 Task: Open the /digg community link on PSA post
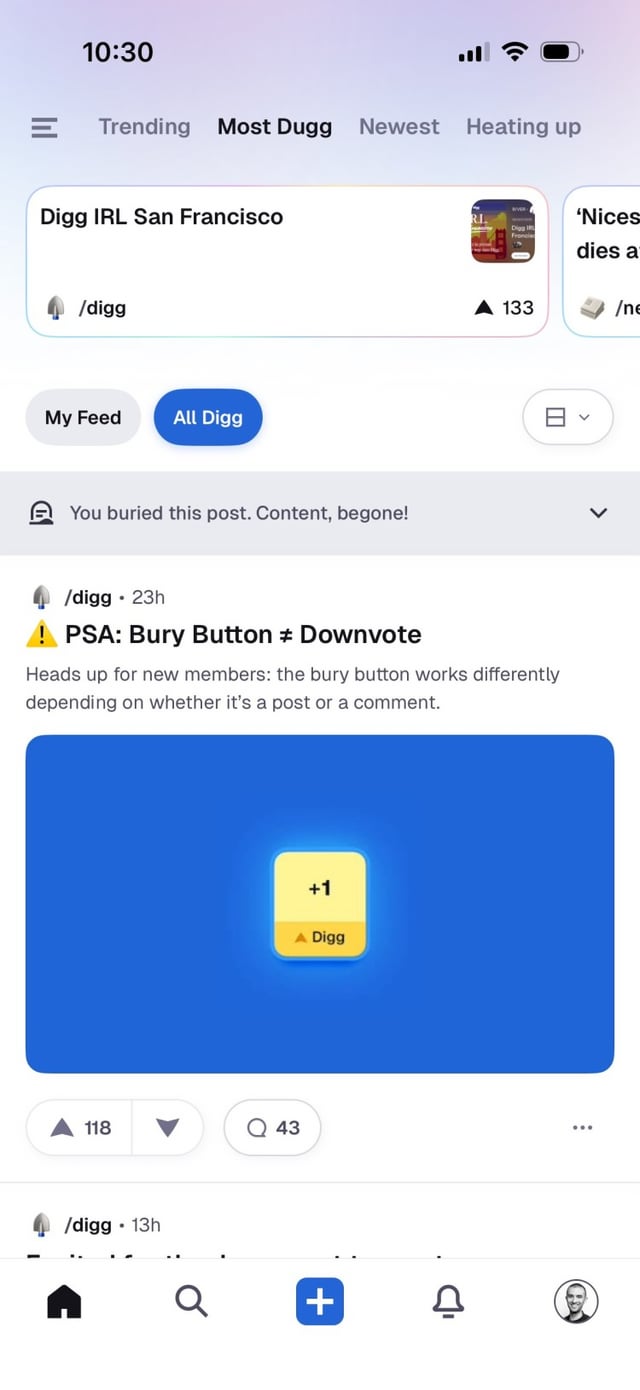[88, 597]
